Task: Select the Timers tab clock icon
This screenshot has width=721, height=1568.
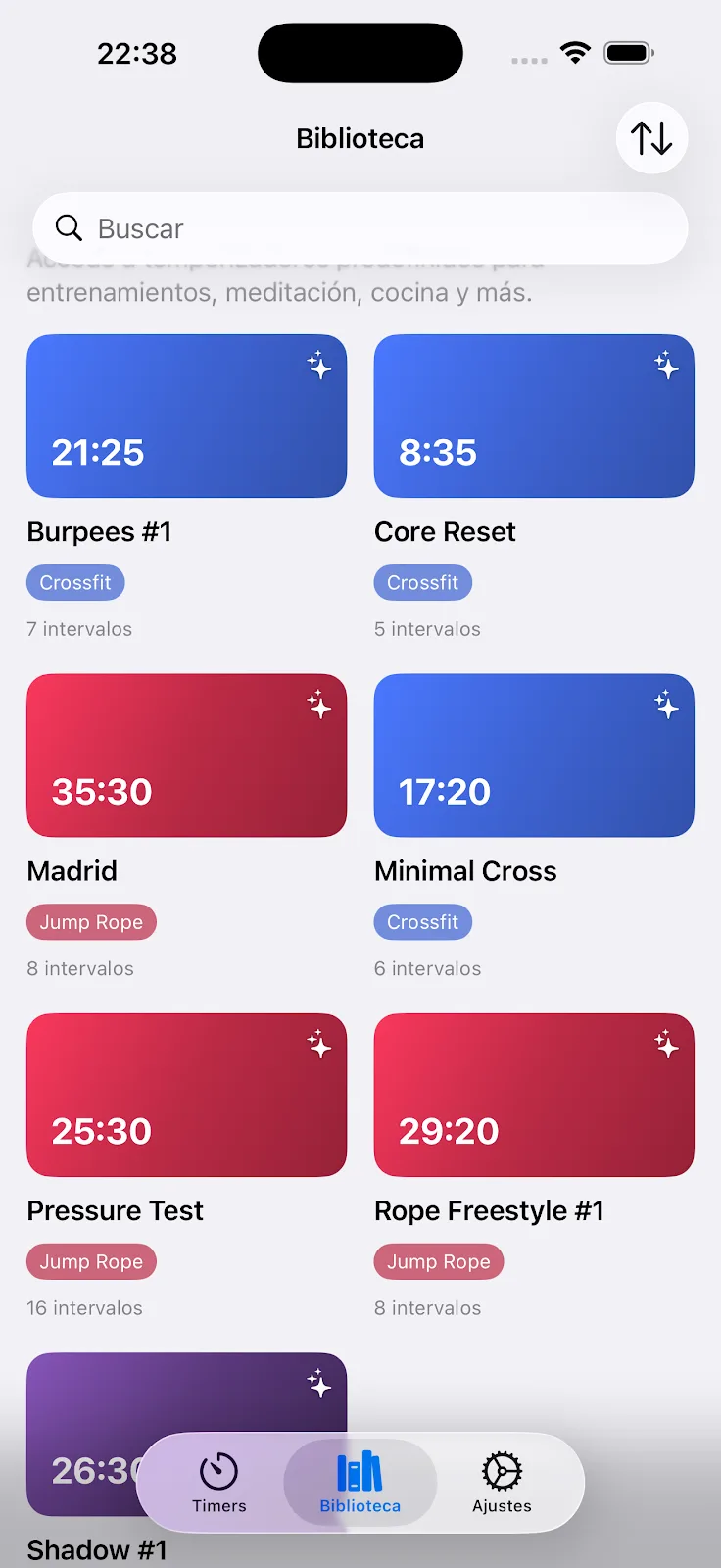Action: coord(217,1470)
